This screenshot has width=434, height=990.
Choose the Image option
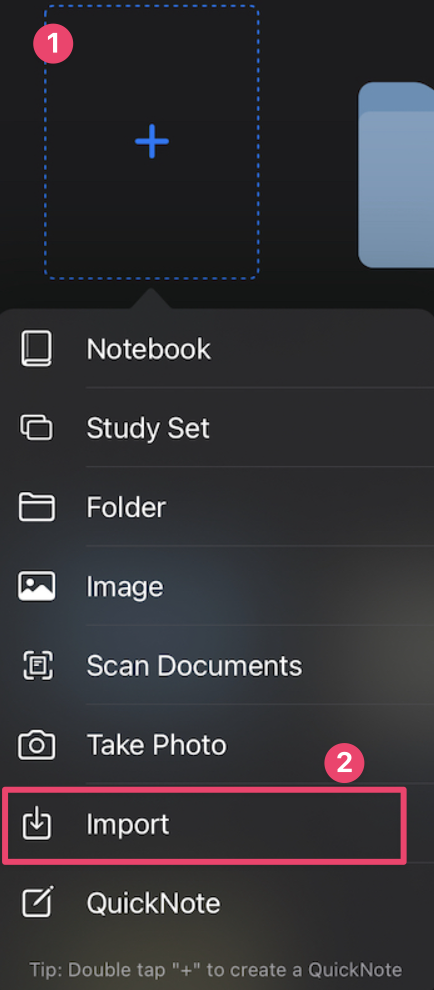pyautogui.click(x=217, y=587)
